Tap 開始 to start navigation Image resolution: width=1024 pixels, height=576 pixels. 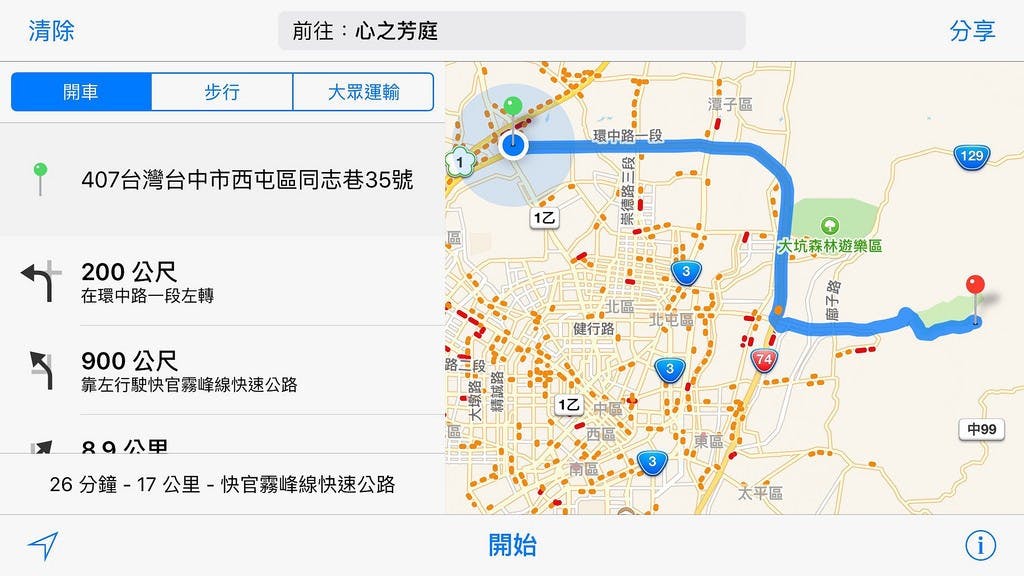tap(512, 545)
